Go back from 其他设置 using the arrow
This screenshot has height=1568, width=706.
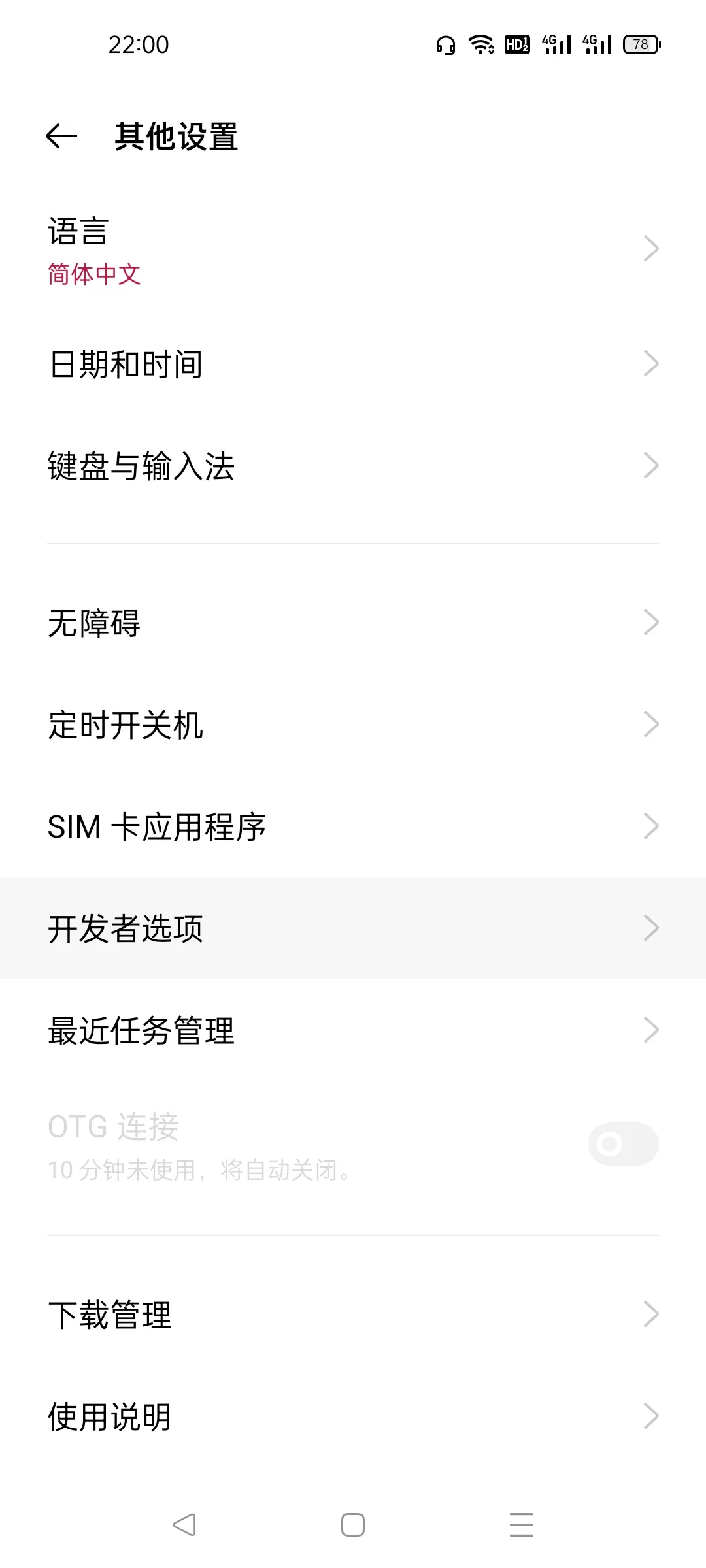point(61,137)
